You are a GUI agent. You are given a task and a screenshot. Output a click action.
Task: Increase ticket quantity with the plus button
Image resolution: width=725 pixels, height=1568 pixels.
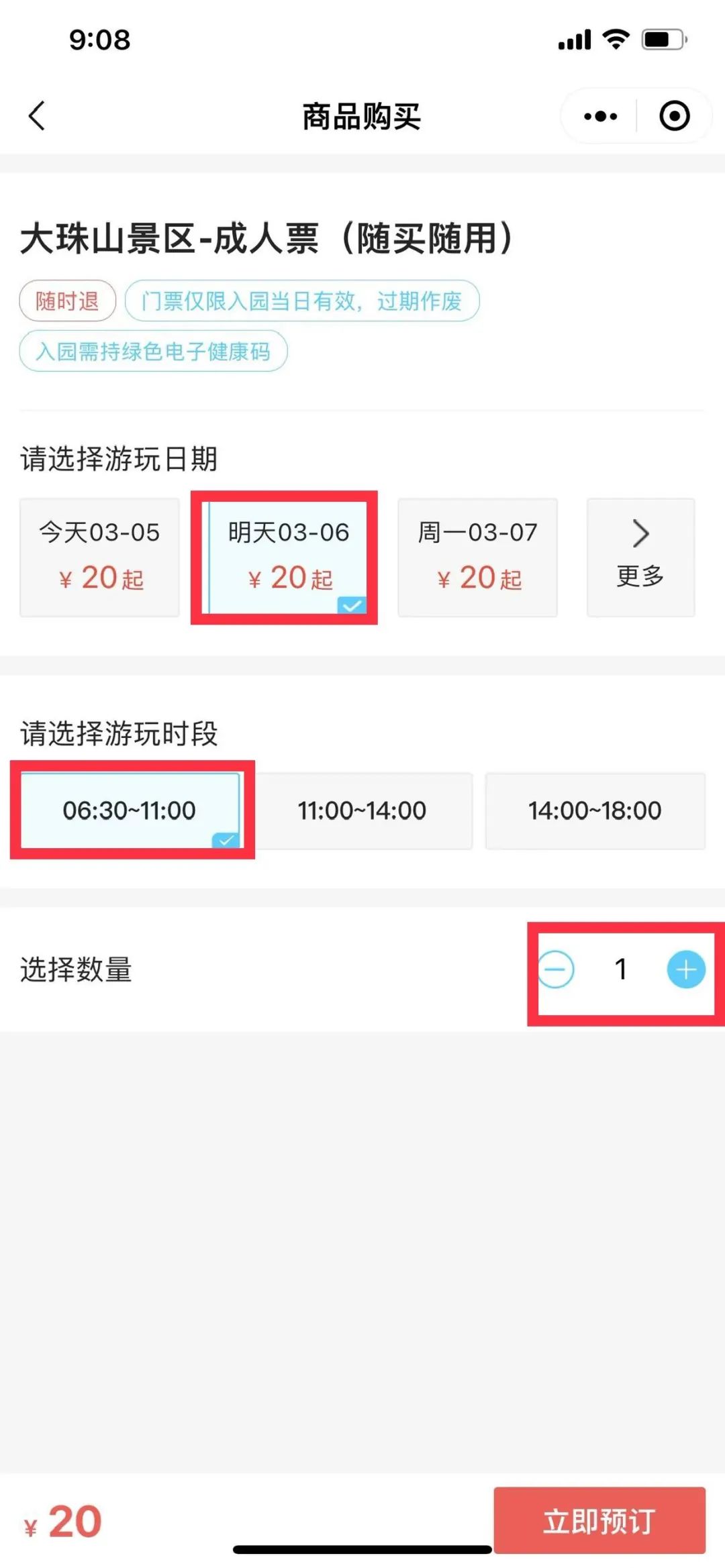pos(686,970)
